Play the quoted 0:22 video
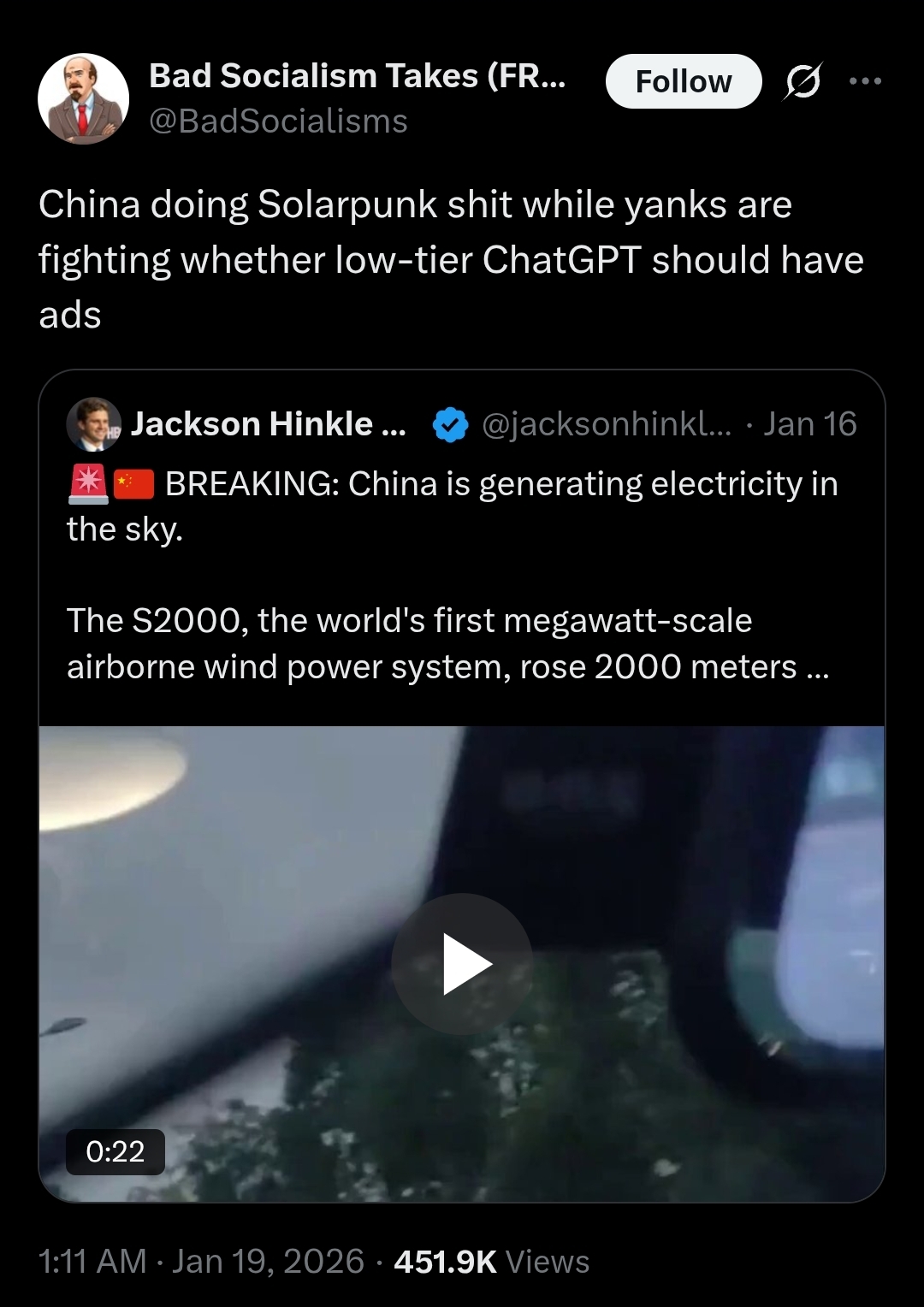The width and height of the screenshot is (924, 1307). 462,964
